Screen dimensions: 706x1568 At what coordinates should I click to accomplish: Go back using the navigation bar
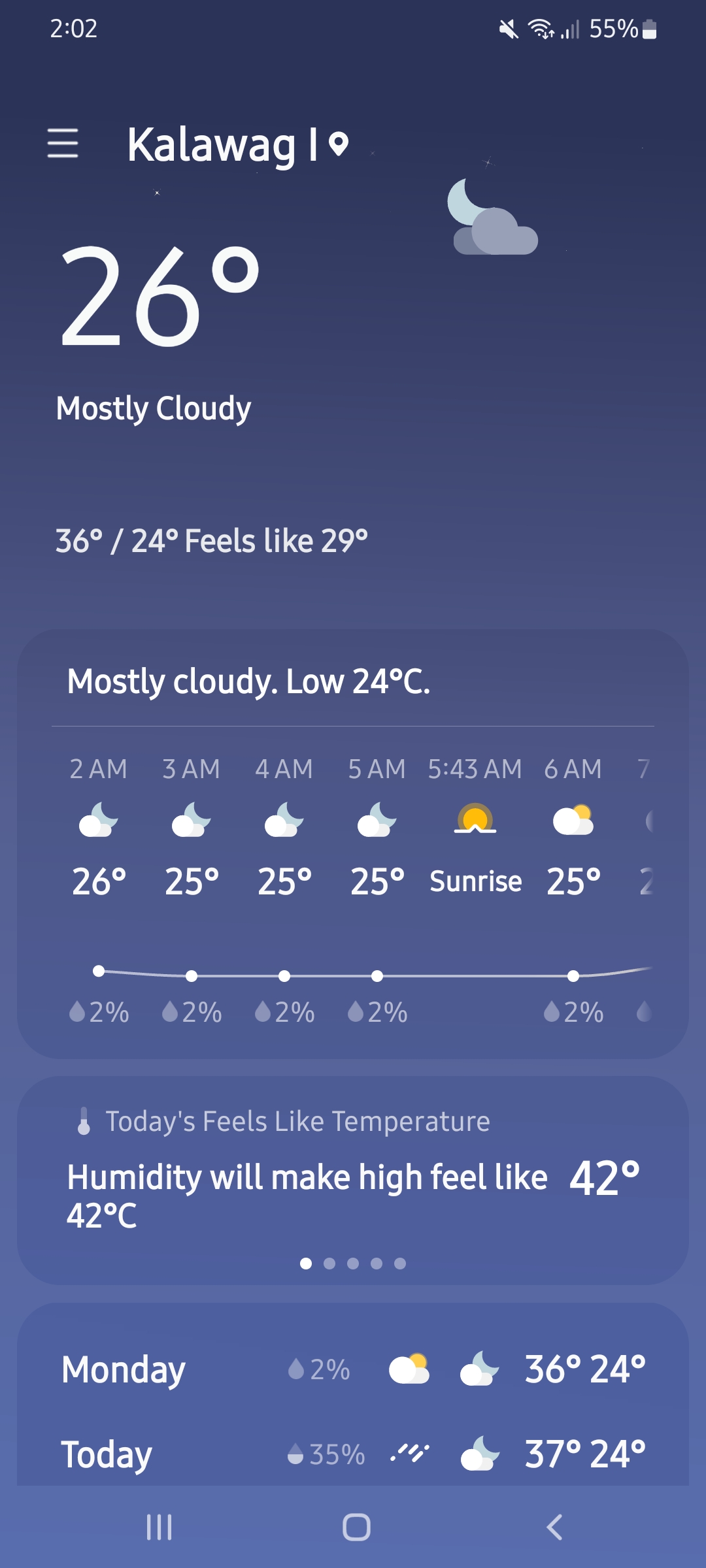tap(554, 1527)
